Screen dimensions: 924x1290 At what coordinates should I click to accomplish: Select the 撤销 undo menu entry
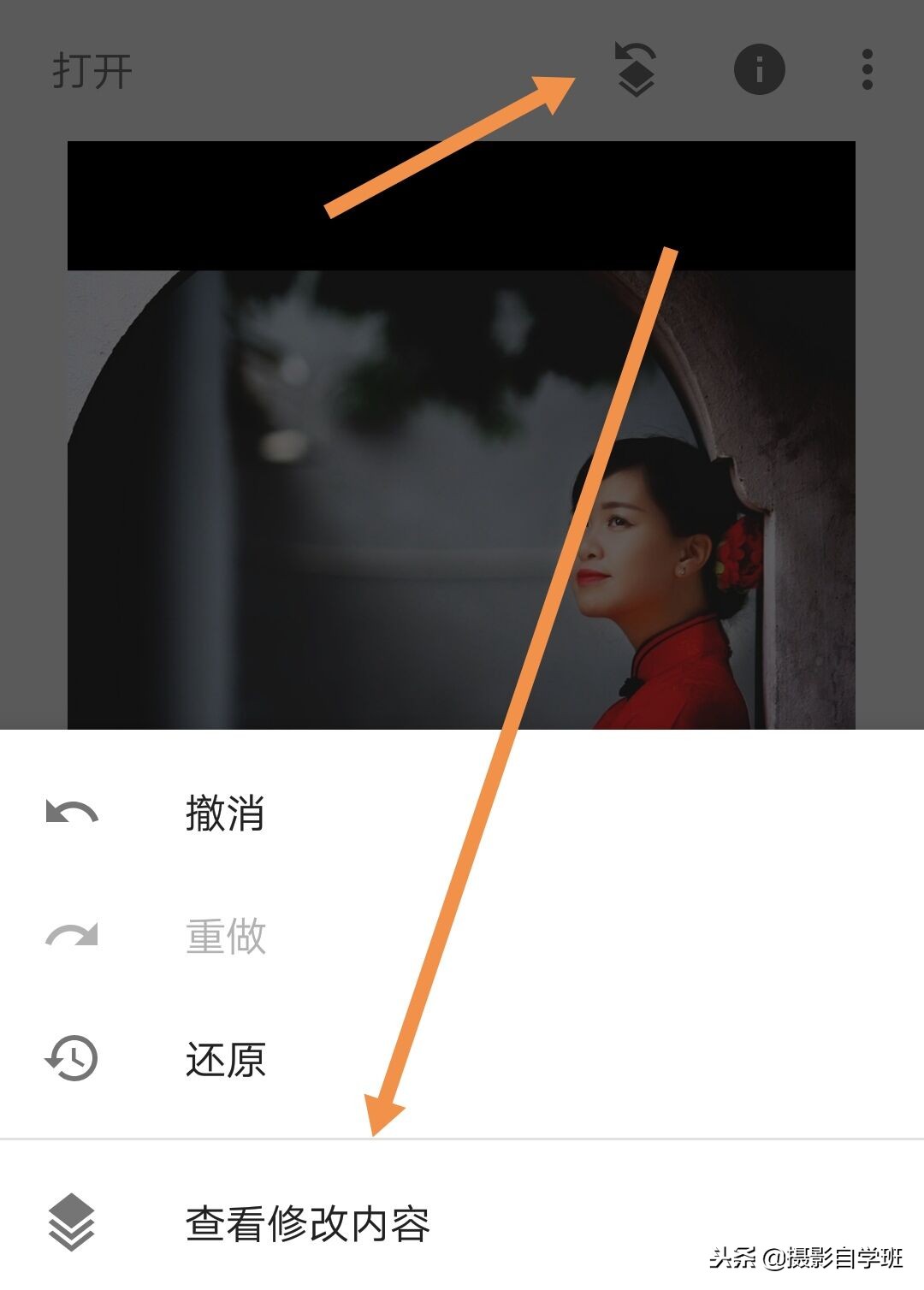coord(224,813)
